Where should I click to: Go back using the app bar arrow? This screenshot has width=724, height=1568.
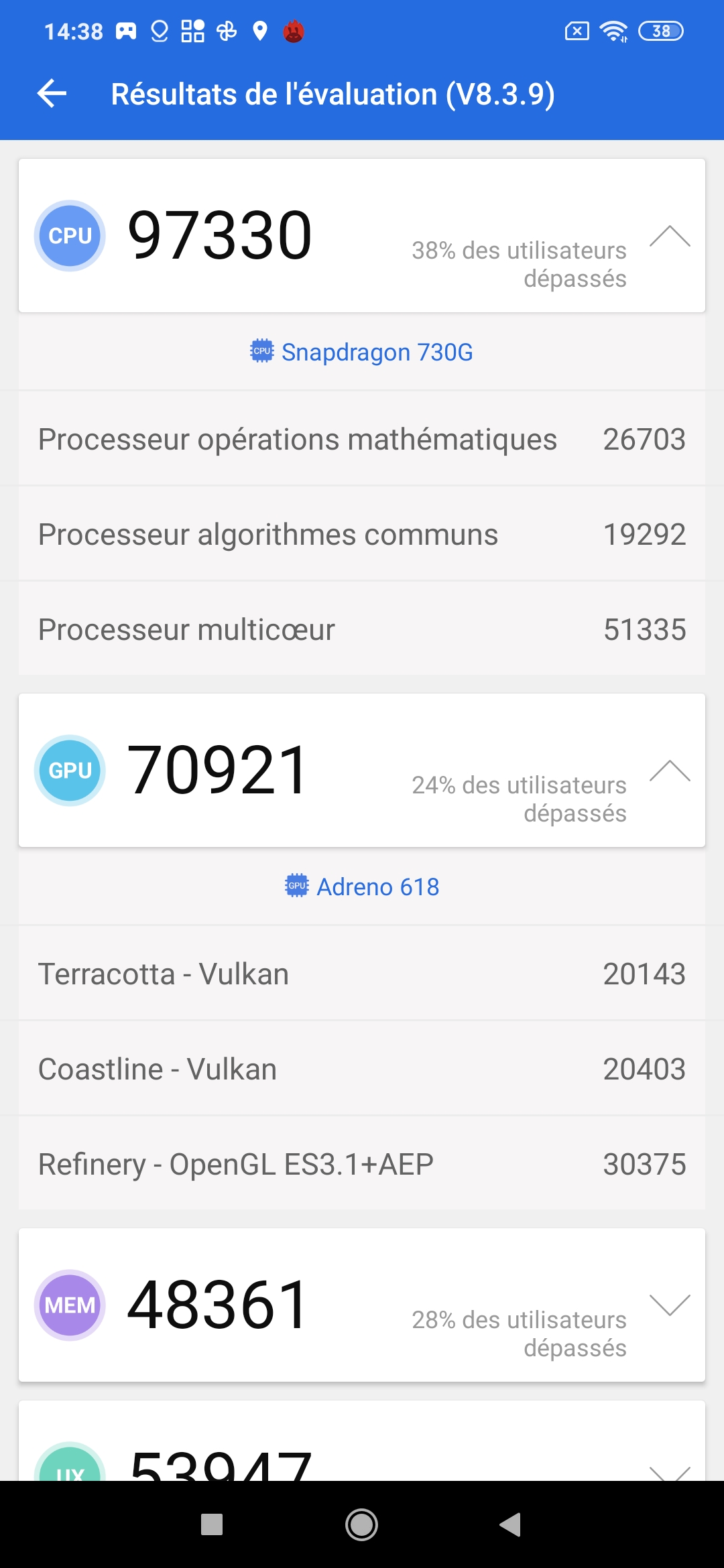(x=52, y=94)
